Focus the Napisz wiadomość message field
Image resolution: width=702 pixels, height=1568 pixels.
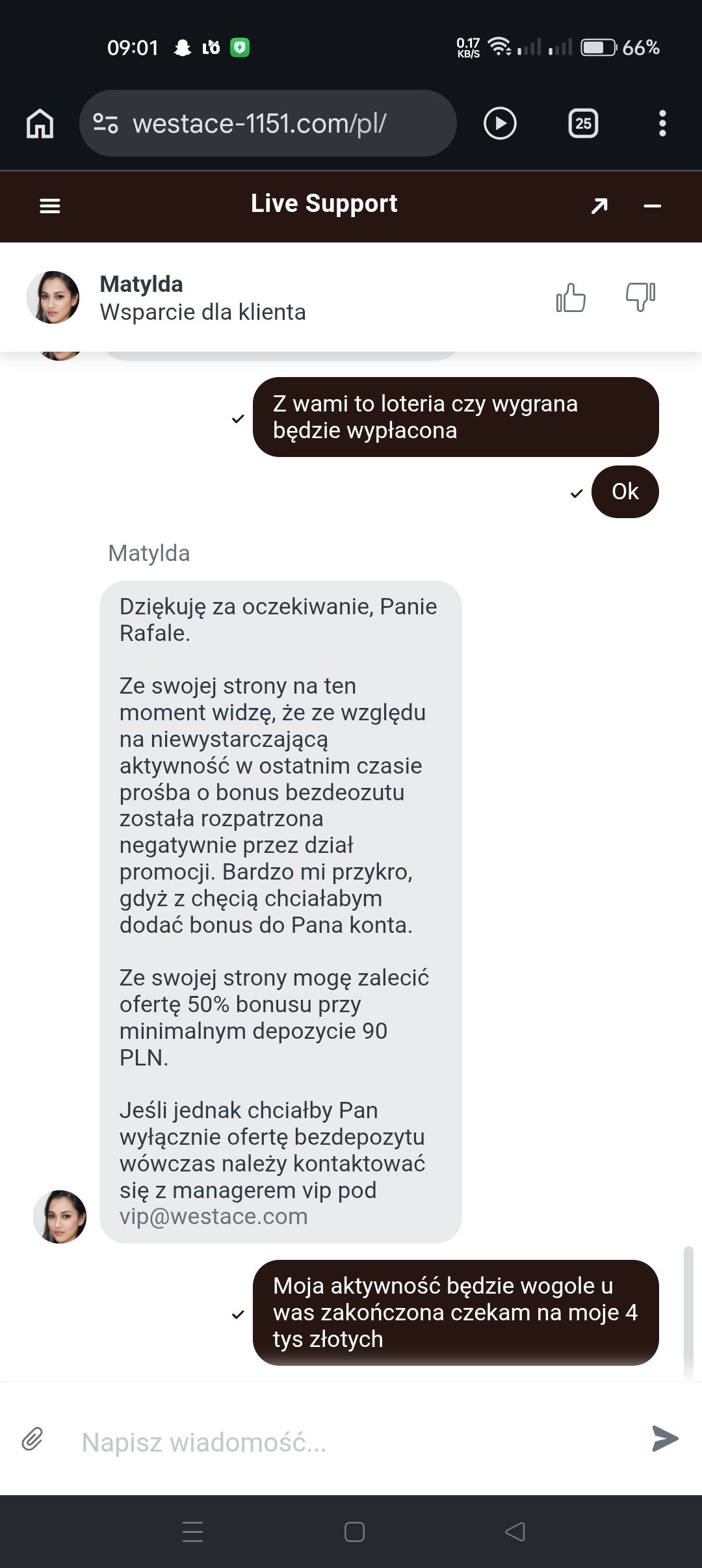click(351, 1441)
